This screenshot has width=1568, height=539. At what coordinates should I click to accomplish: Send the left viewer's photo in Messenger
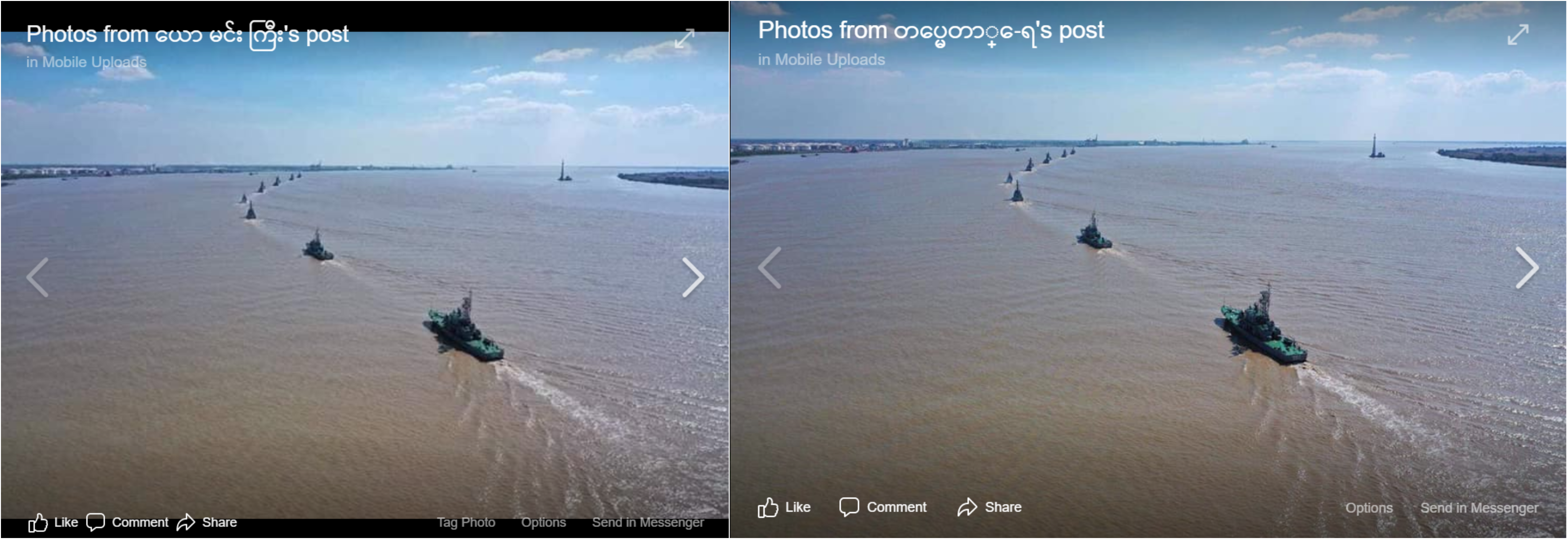point(648,523)
